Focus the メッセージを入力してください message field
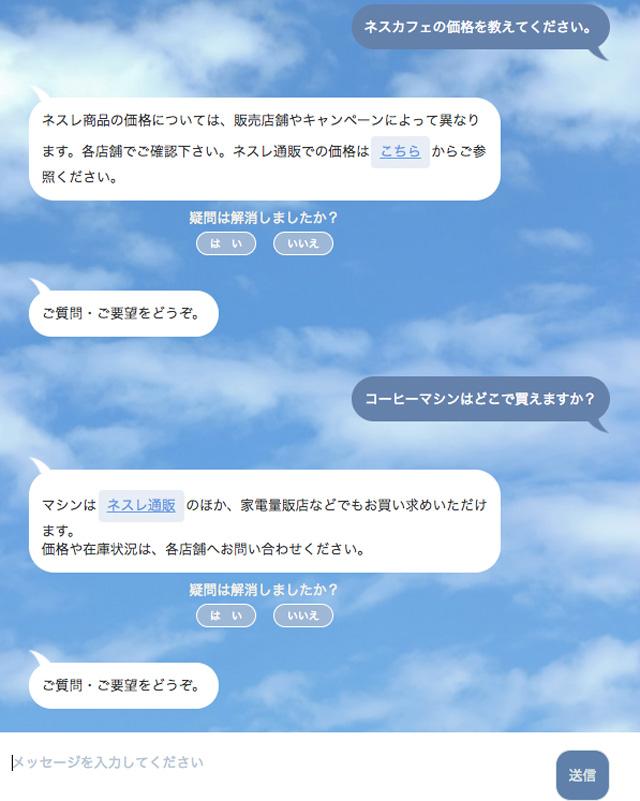The height and width of the screenshot is (801, 640). coord(270,763)
